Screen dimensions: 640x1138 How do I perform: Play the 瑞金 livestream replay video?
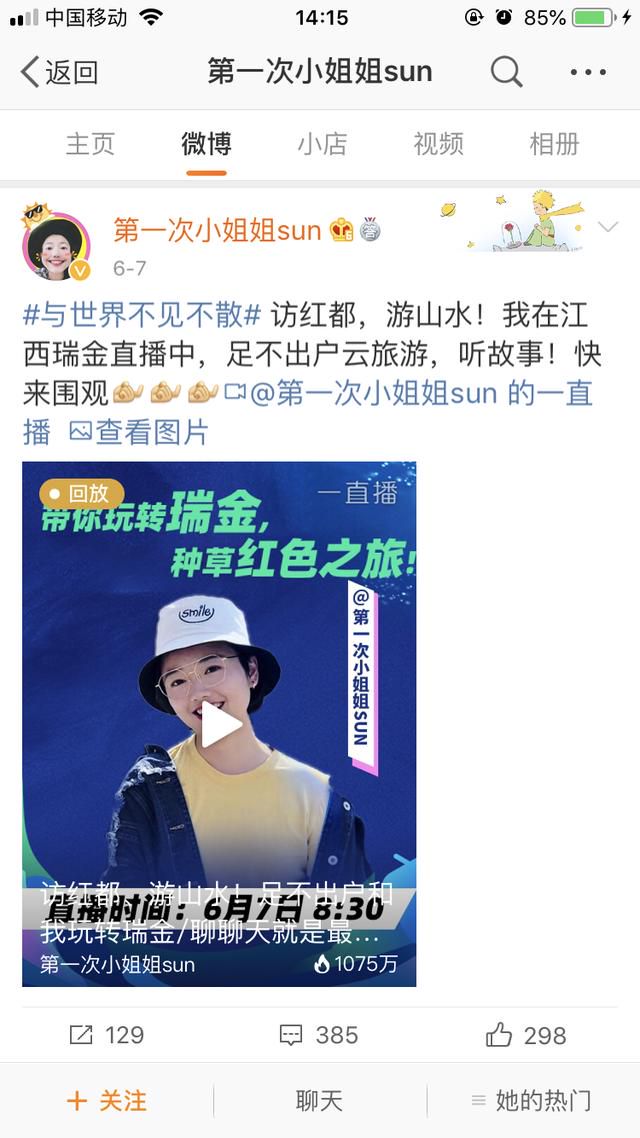tap(220, 724)
